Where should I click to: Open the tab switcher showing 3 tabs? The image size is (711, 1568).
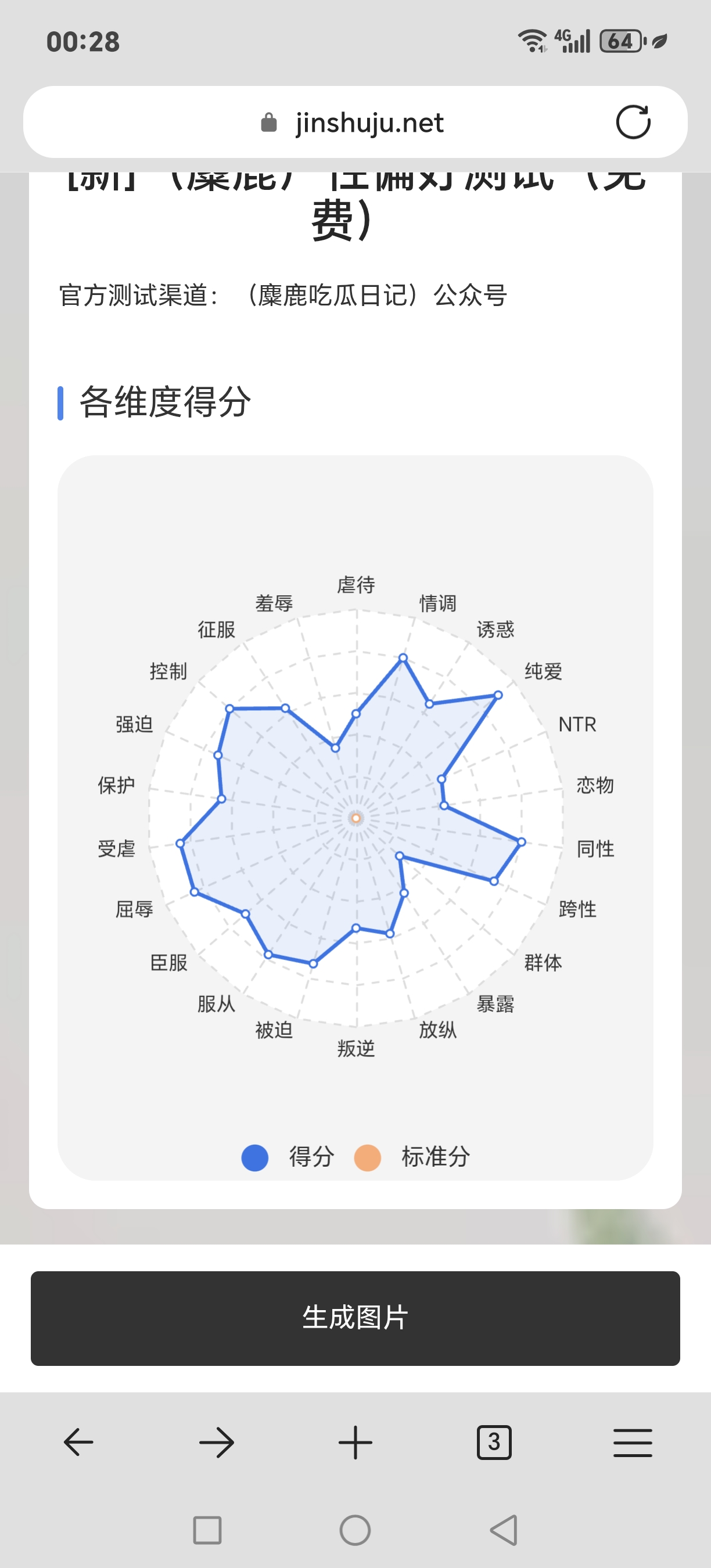point(494,1442)
